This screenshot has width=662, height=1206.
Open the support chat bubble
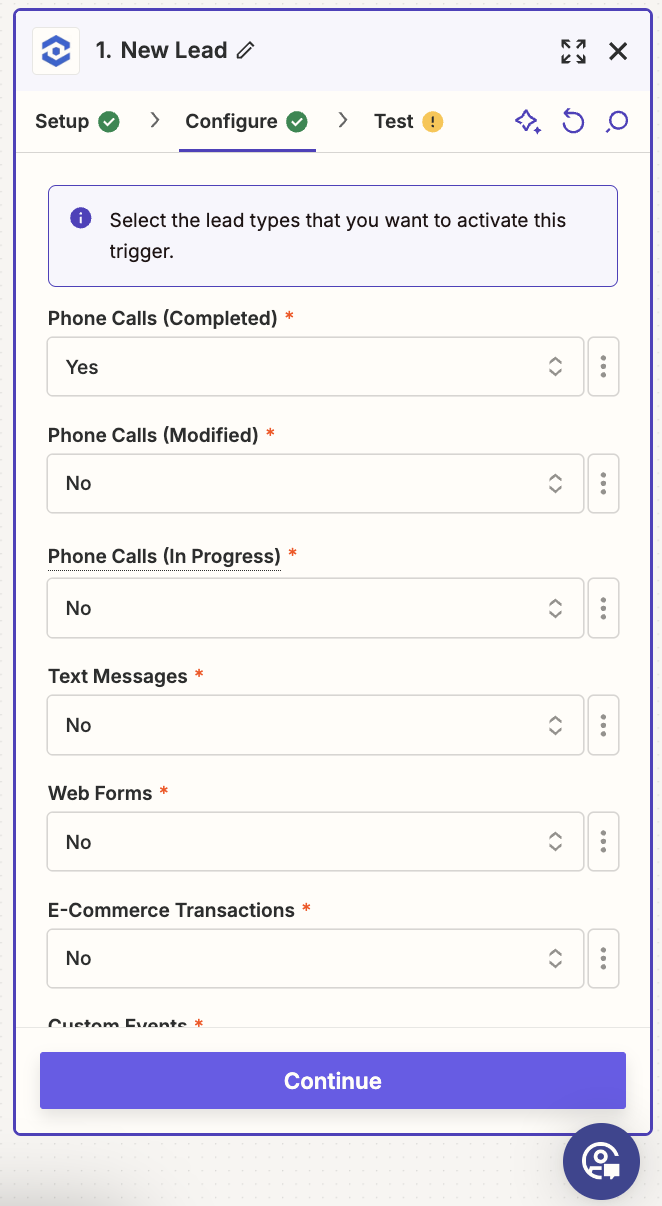pyautogui.click(x=601, y=1161)
